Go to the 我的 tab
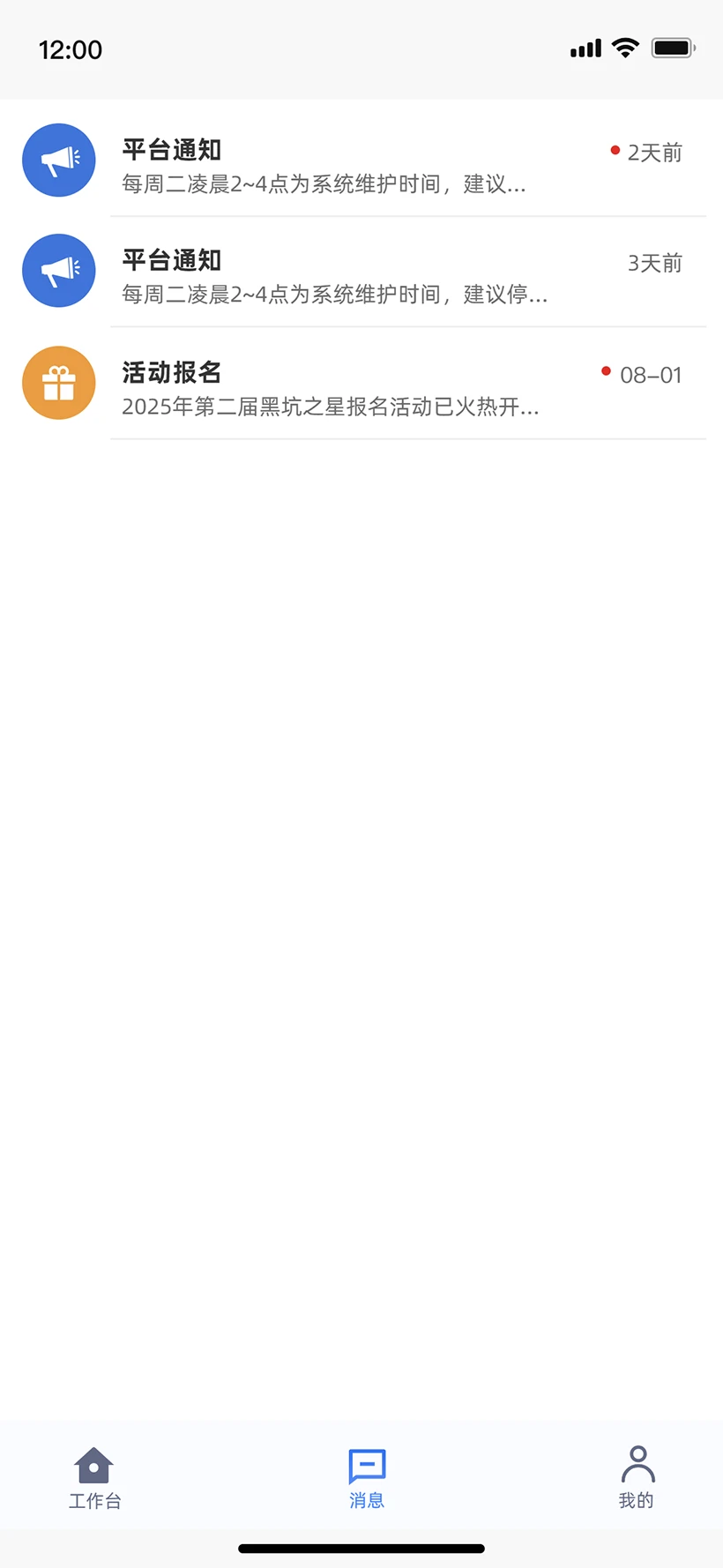 tap(637, 1478)
